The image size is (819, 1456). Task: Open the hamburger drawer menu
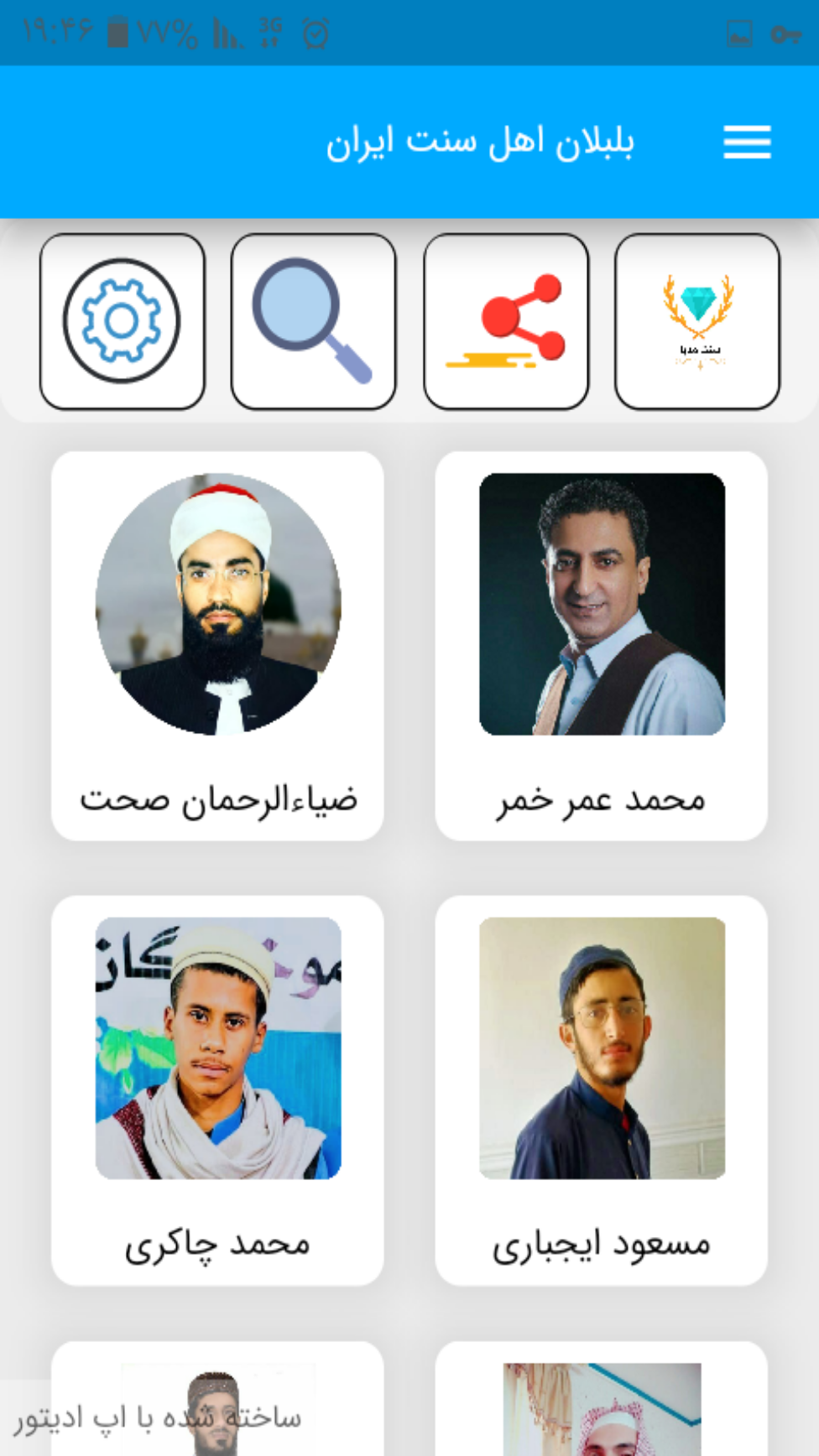[x=747, y=142]
